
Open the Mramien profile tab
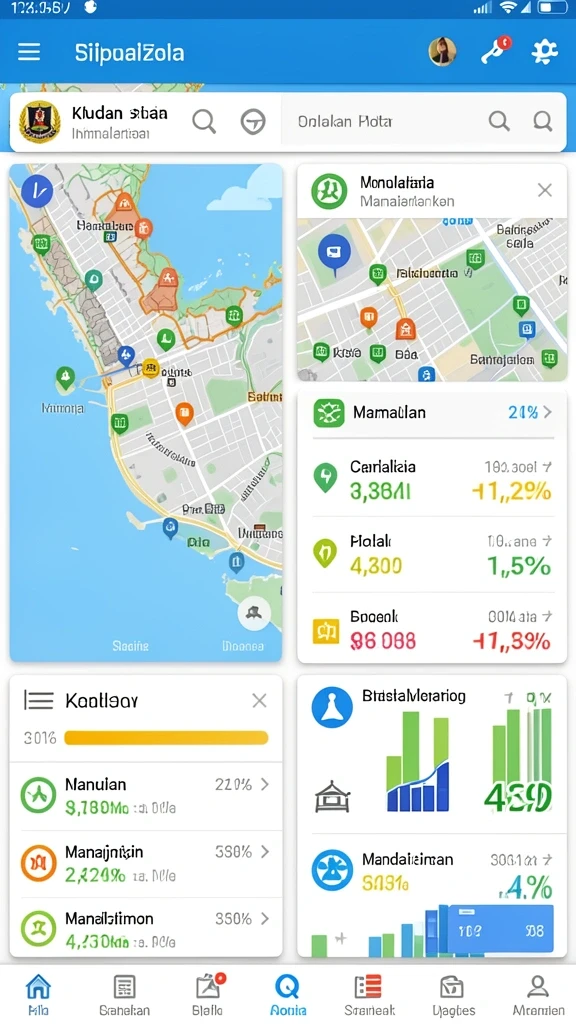538,995
